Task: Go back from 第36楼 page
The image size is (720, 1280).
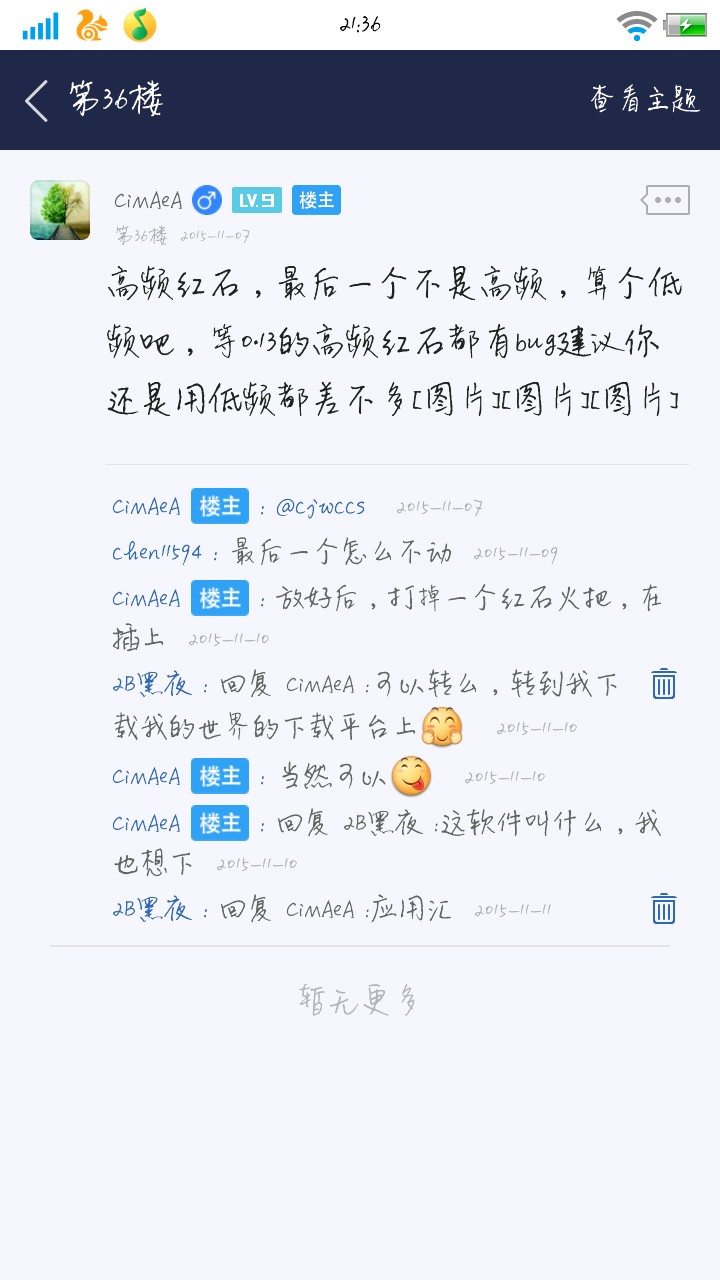Action: pos(37,101)
